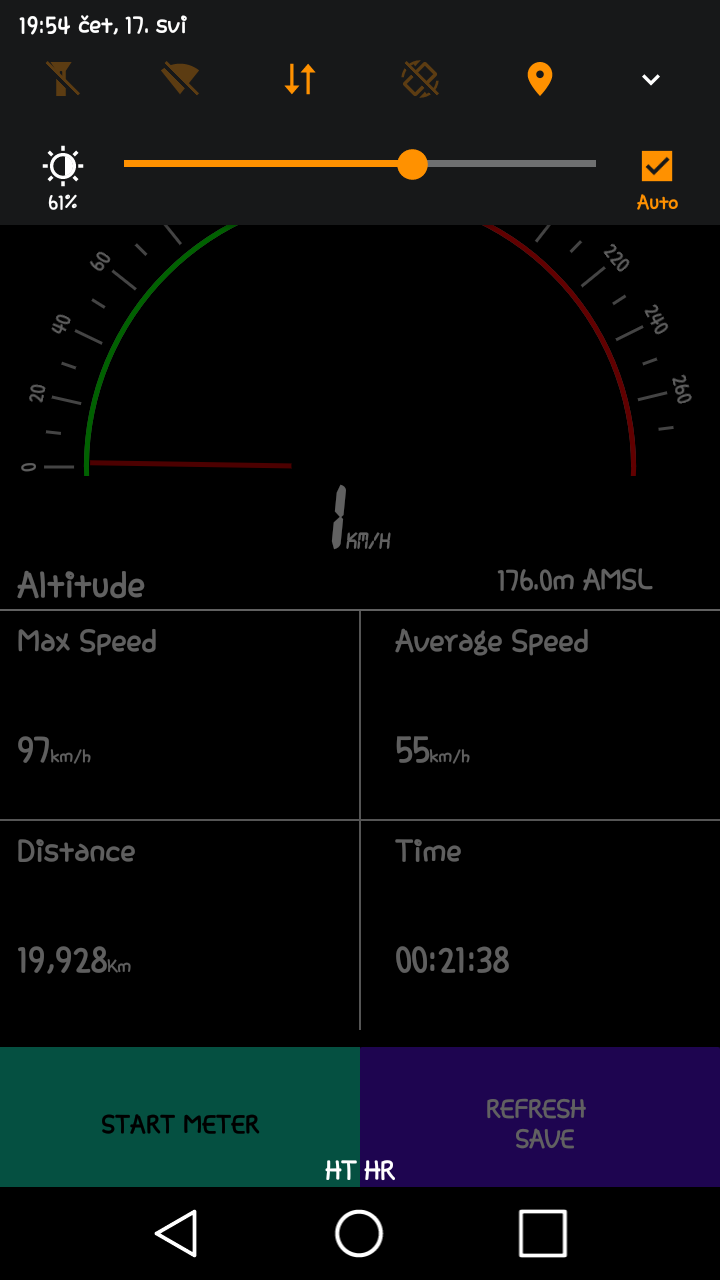
Task: Uncheck the Auto brightness checkbox
Action: (x=657, y=166)
